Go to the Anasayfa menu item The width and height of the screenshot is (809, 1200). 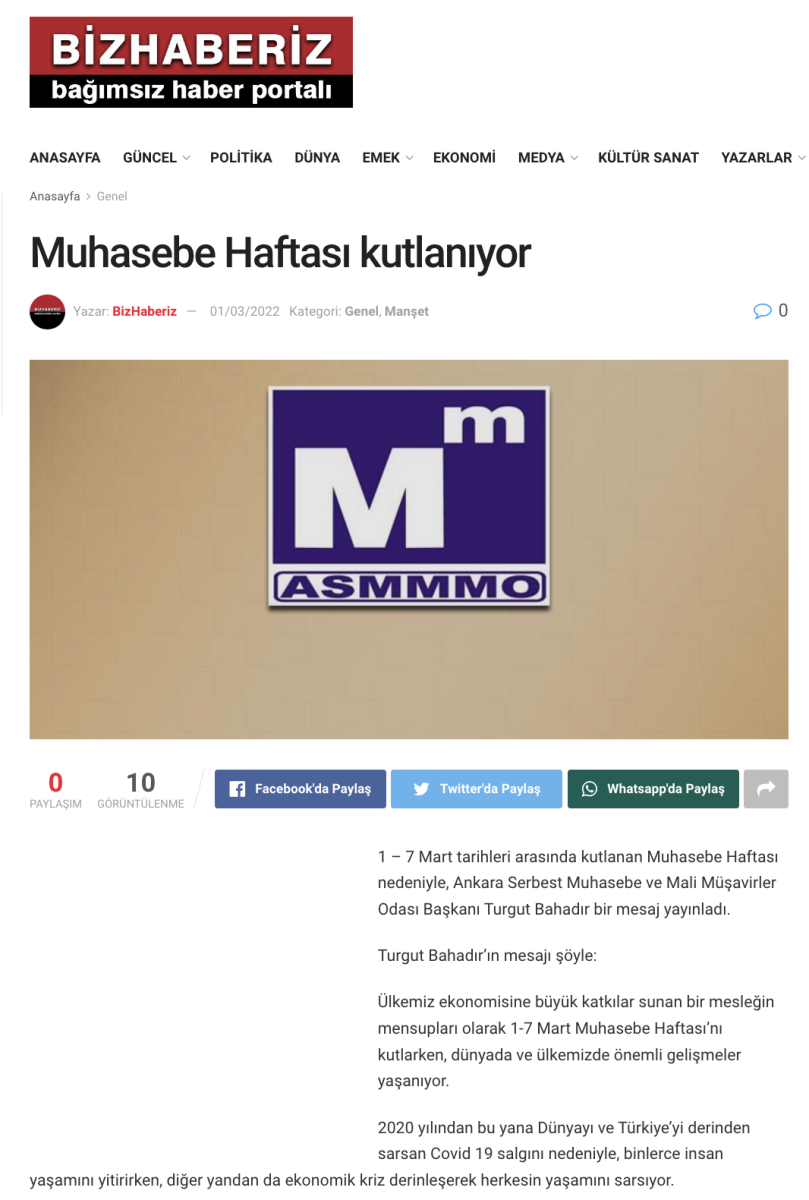[x=65, y=158]
